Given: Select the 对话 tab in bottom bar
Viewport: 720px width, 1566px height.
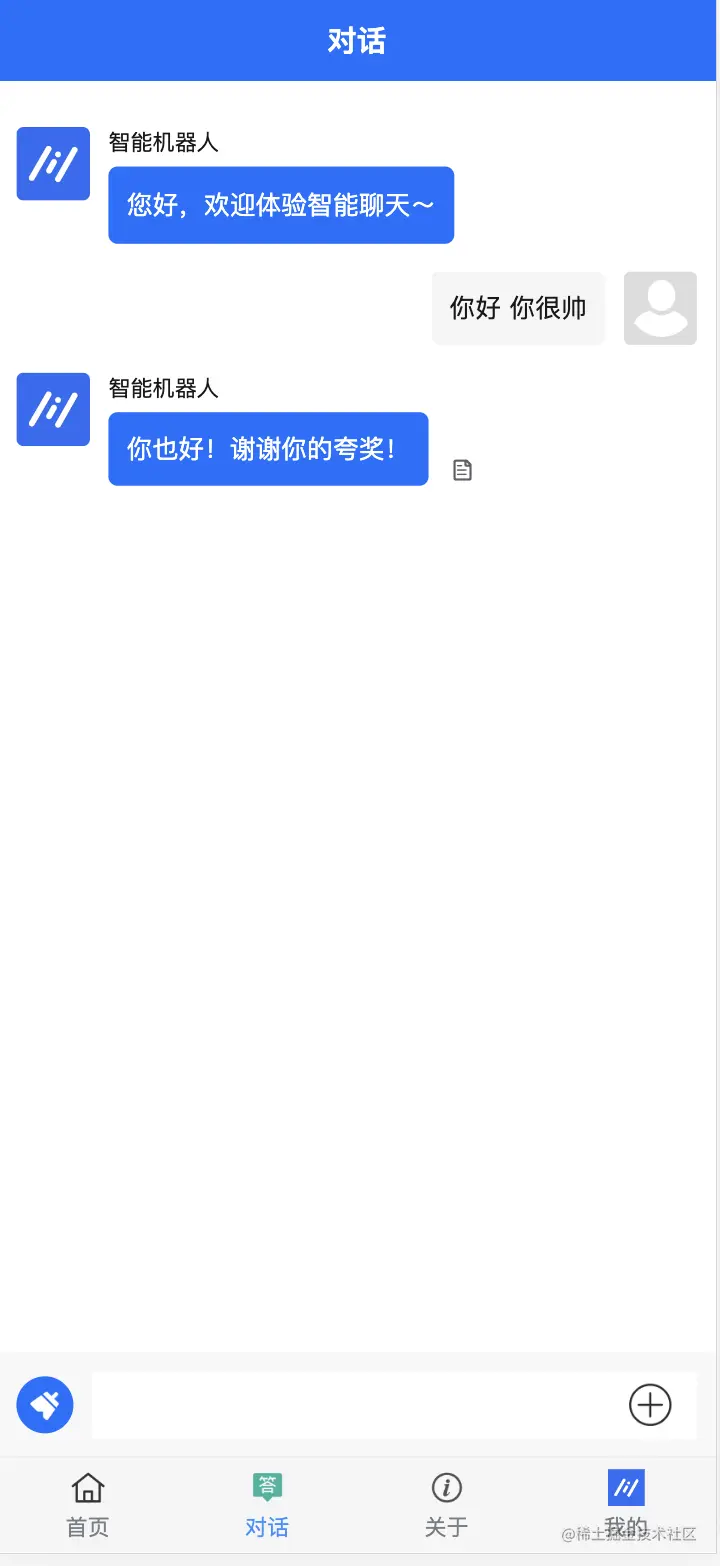Looking at the screenshot, I should pyautogui.click(x=267, y=1505).
